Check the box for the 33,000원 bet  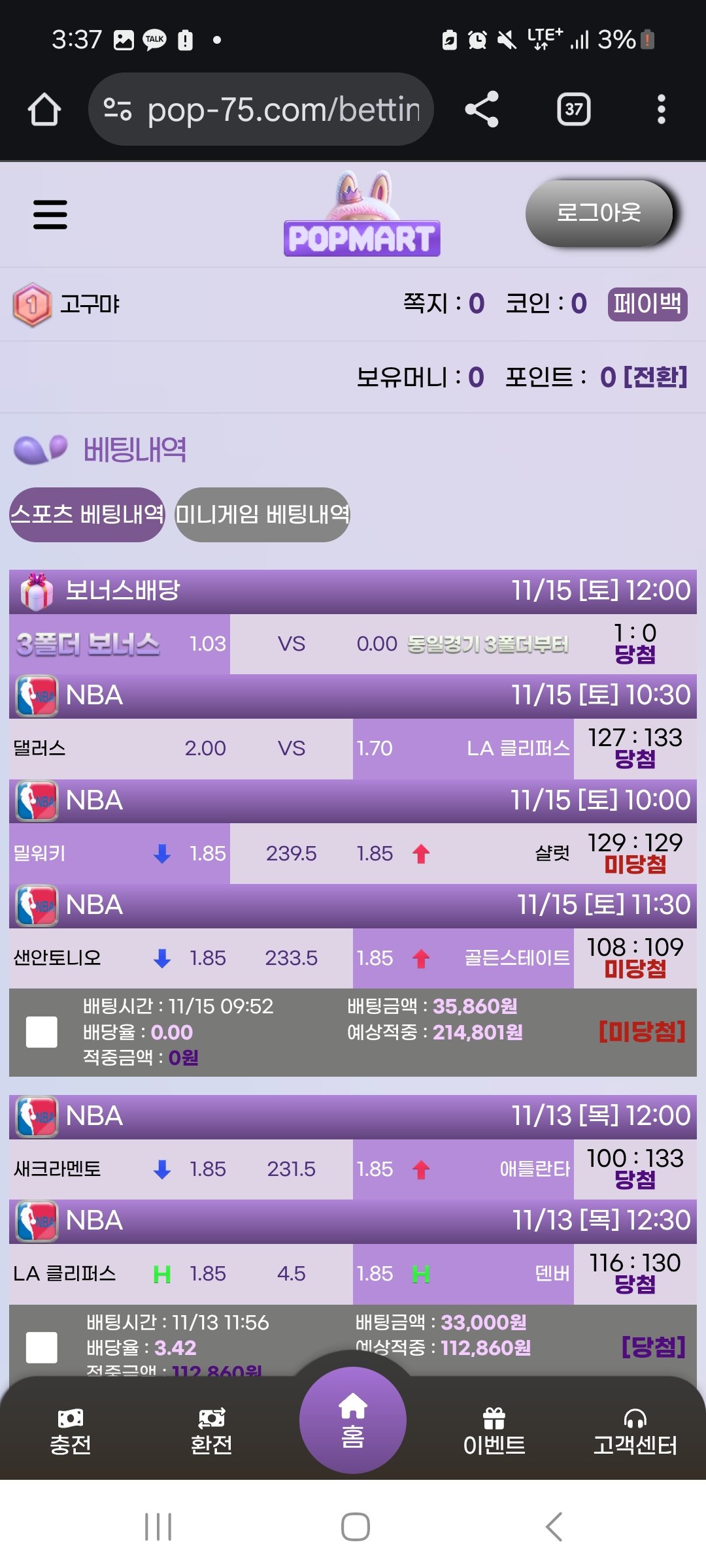coord(41,1347)
